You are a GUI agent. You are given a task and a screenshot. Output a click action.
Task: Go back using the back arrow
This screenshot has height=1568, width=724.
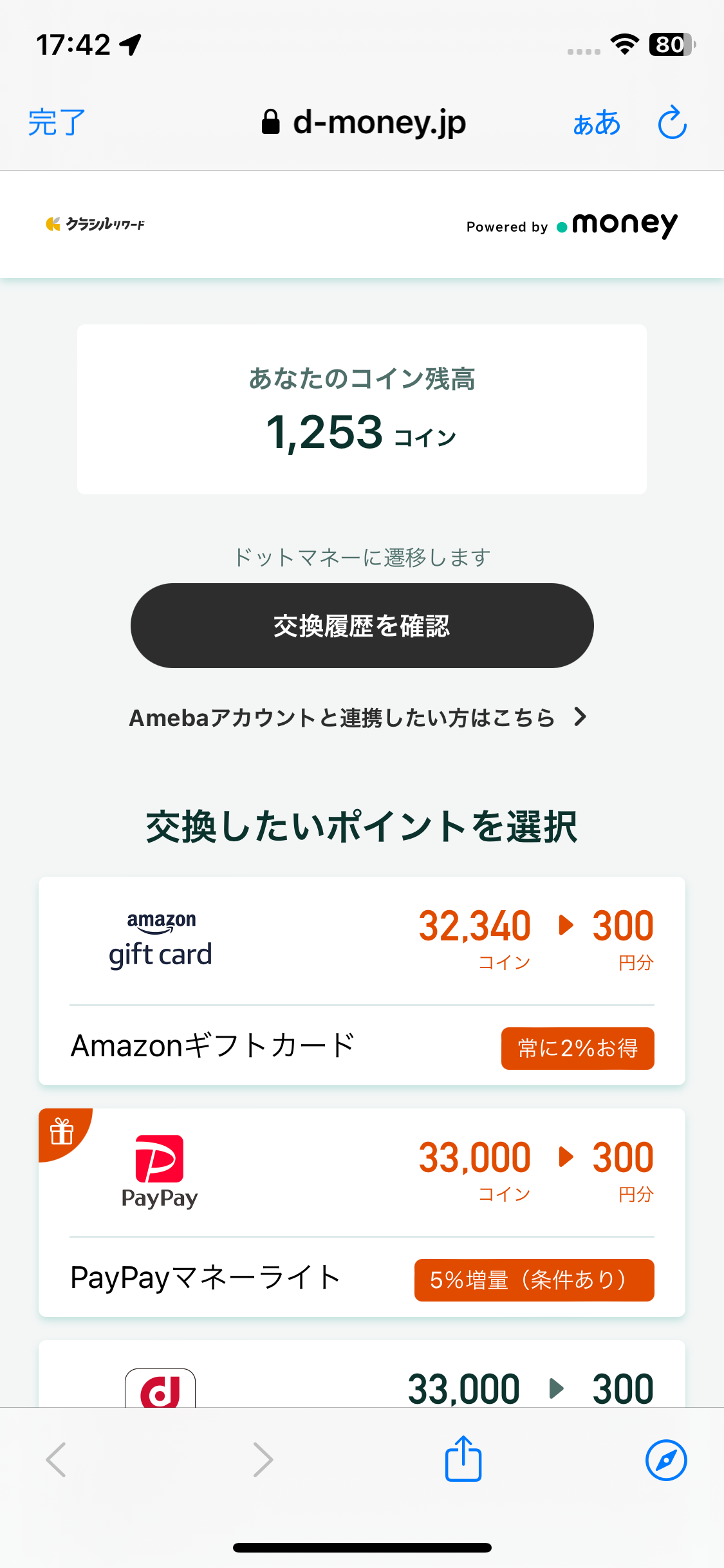tap(57, 1459)
